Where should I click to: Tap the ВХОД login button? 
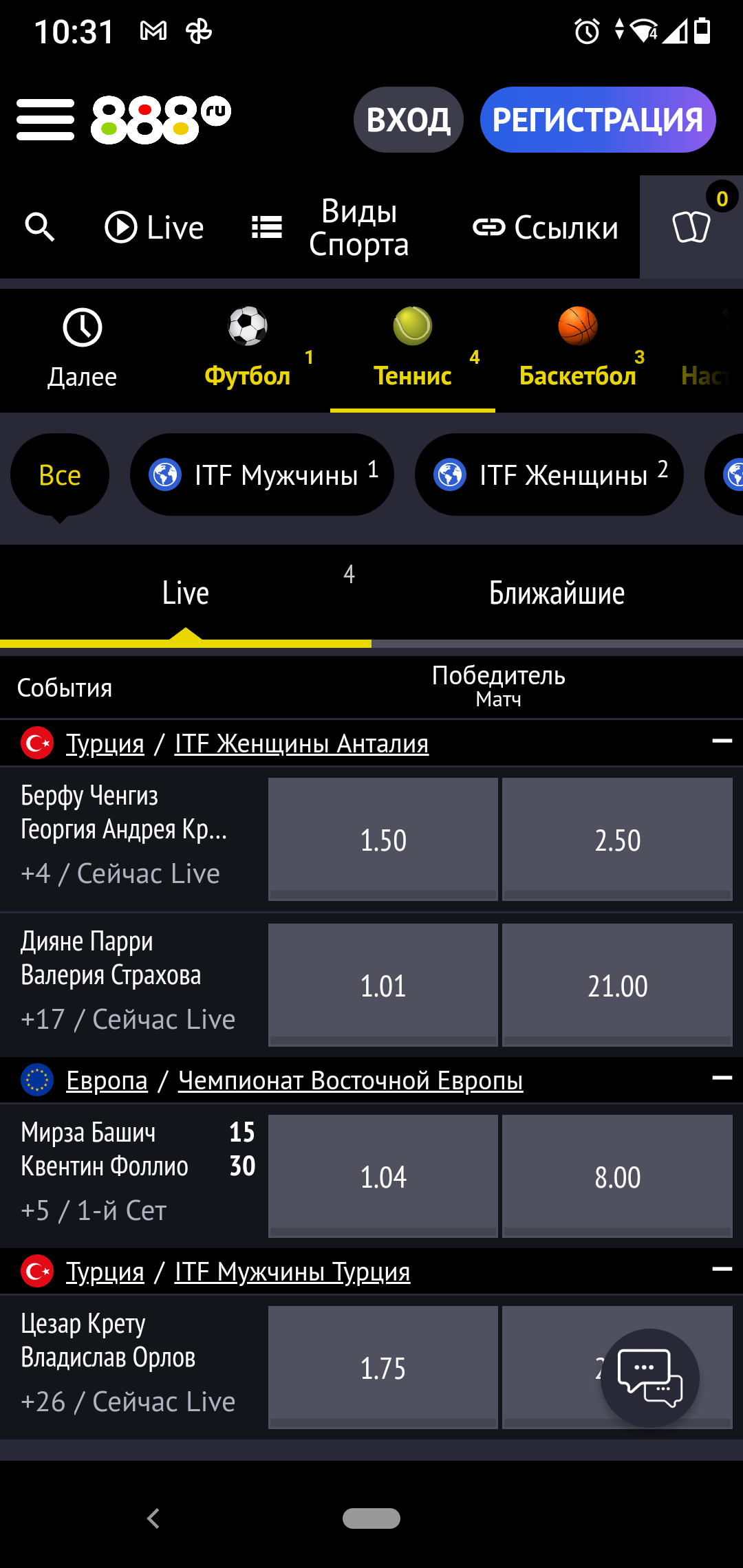tap(408, 120)
